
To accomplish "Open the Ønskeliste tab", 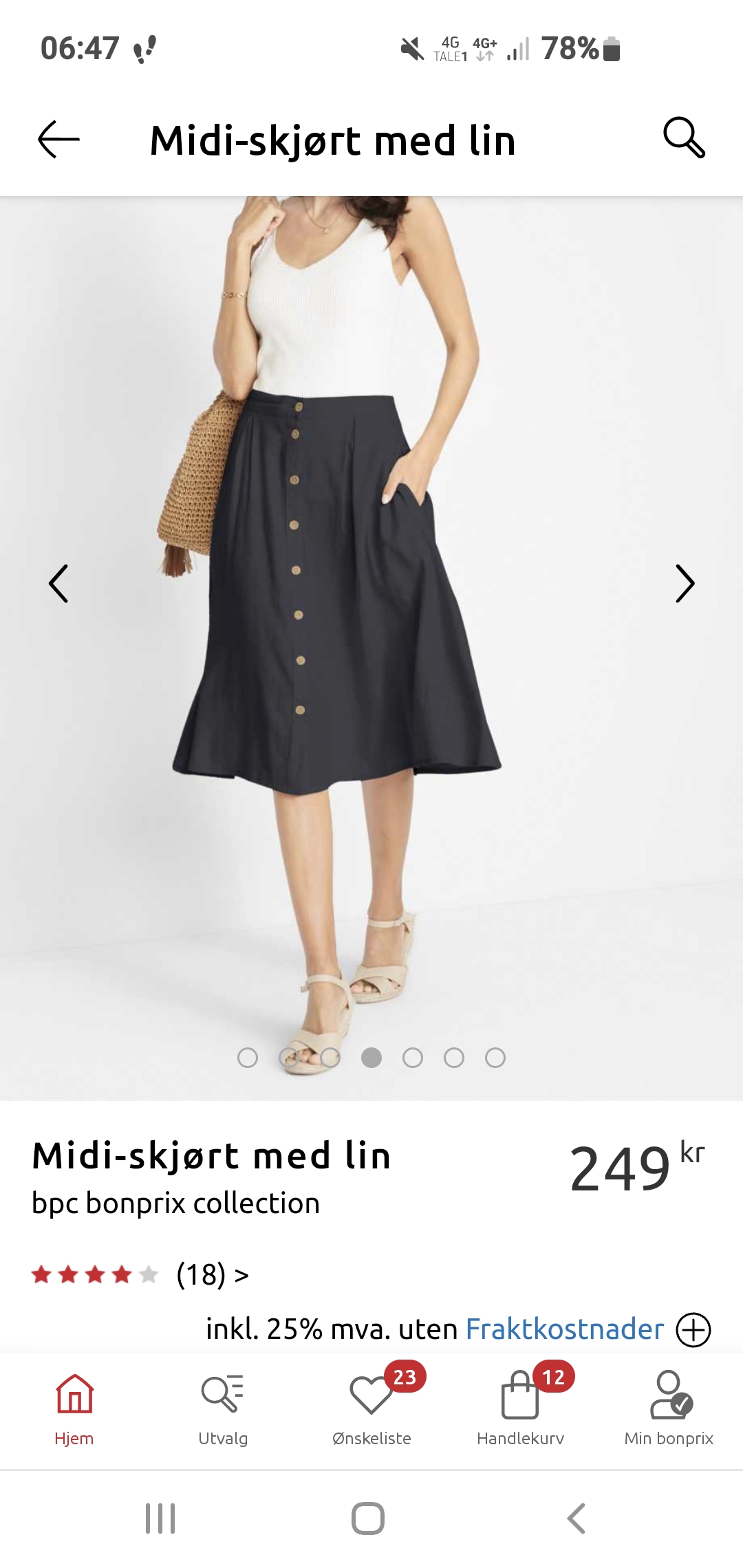I will click(371, 1409).
